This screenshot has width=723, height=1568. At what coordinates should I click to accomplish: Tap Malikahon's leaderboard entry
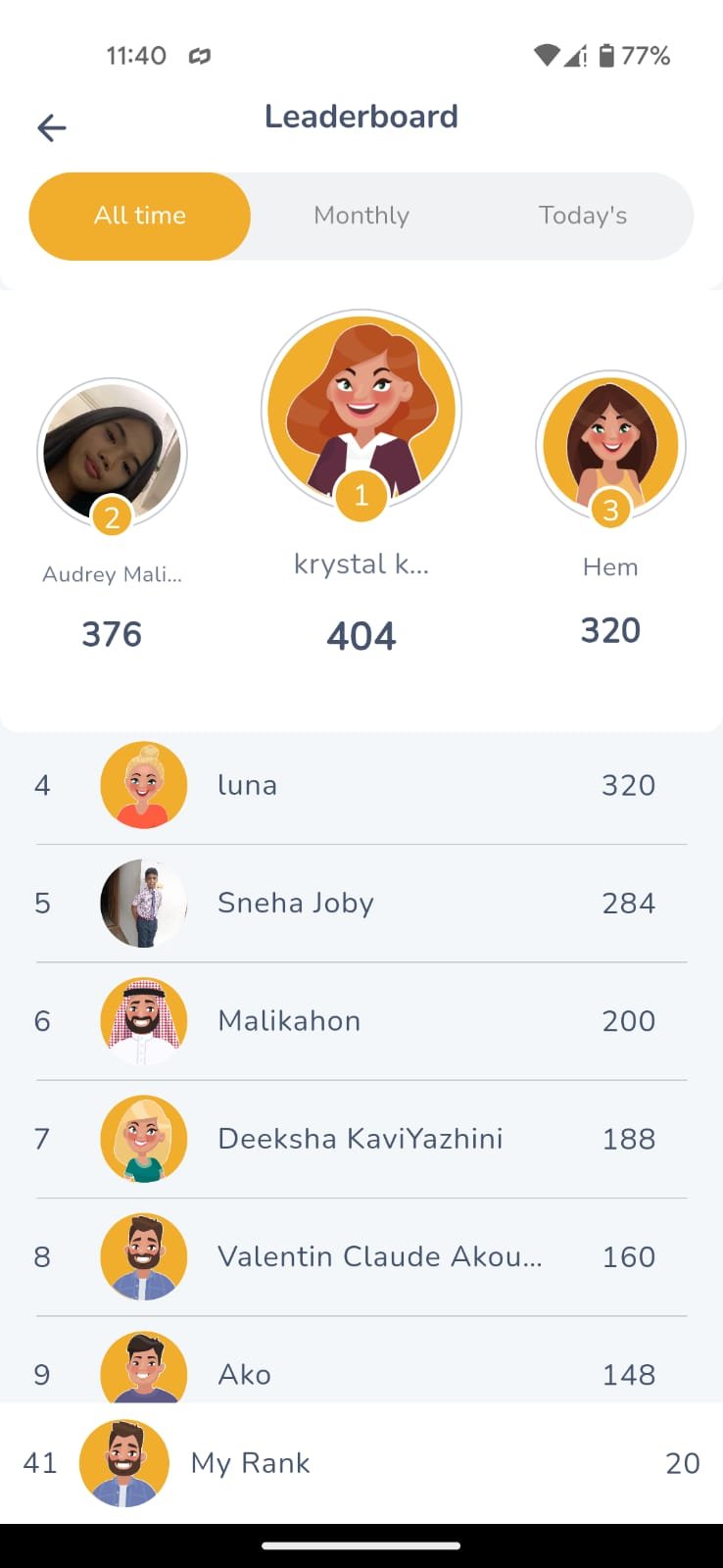pos(361,1020)
